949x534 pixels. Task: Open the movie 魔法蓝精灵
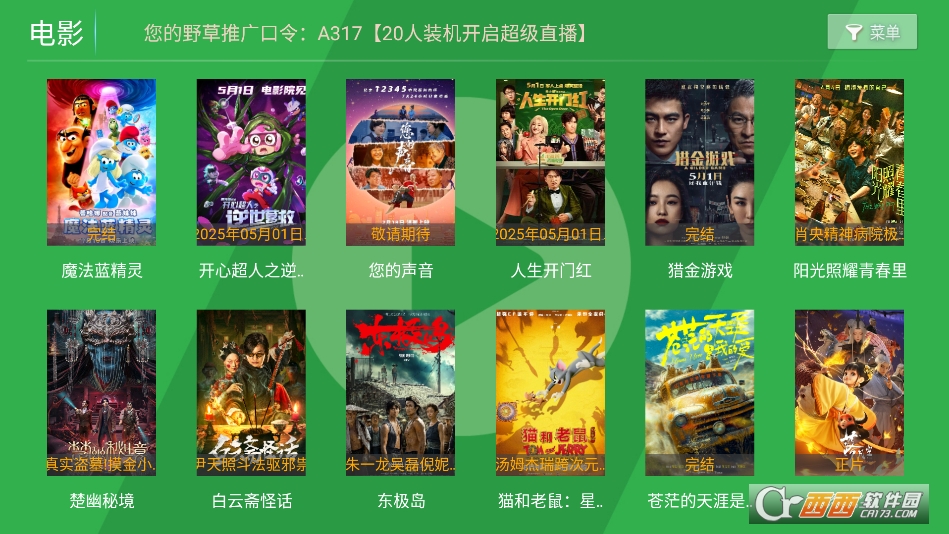(101, 162)
